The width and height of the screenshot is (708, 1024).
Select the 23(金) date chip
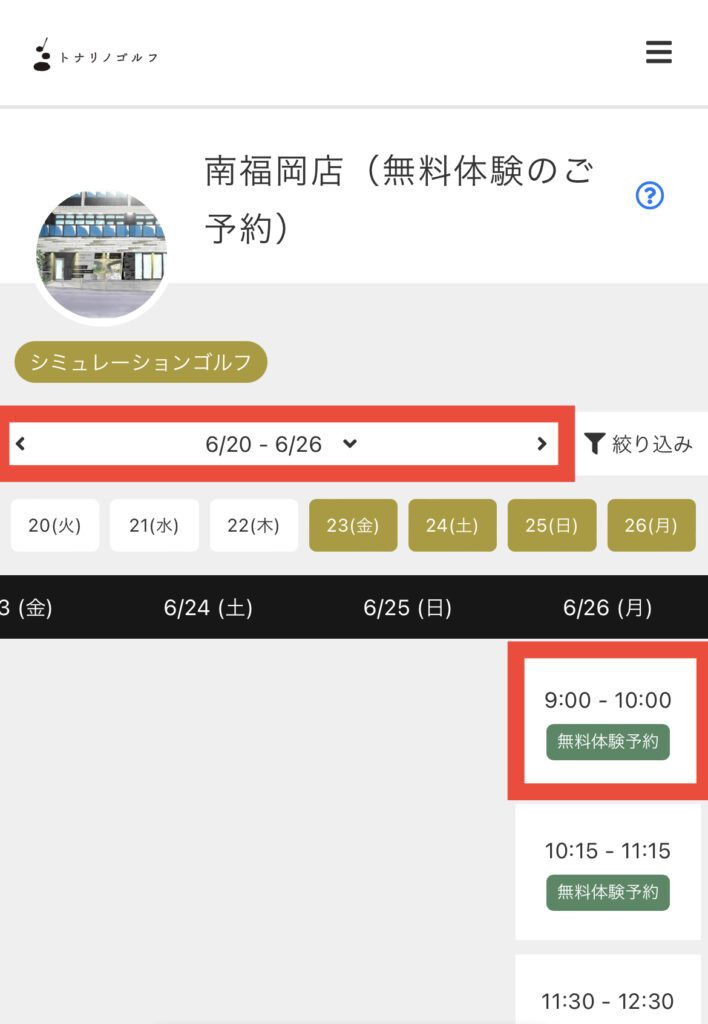click(353, 525)
